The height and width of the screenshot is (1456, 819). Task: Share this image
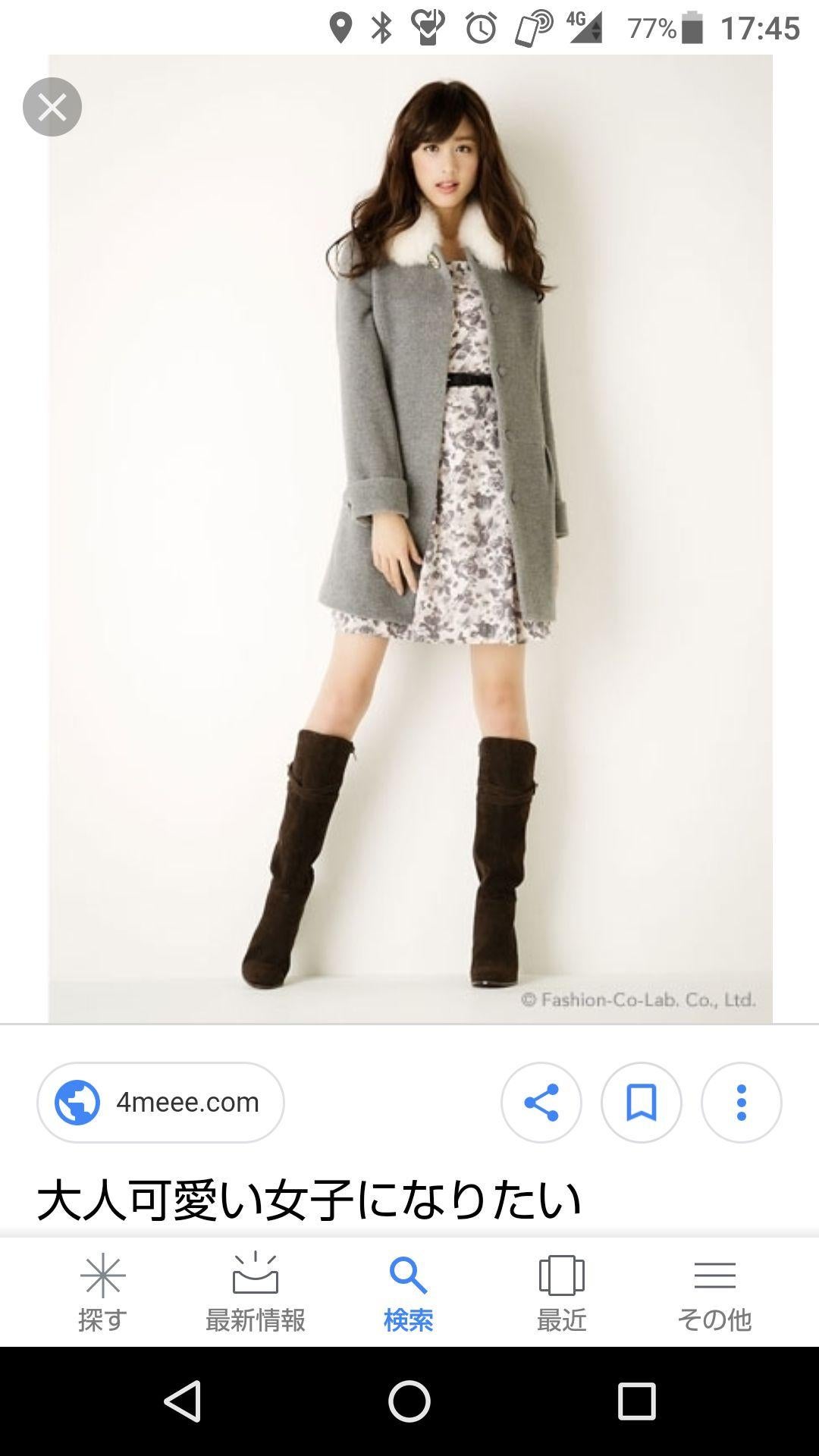point(541,1102)
